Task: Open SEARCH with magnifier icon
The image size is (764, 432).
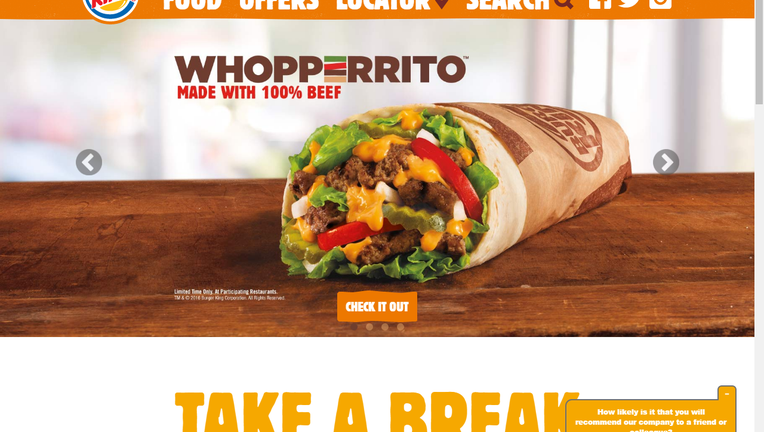Action: click(519, 5)
